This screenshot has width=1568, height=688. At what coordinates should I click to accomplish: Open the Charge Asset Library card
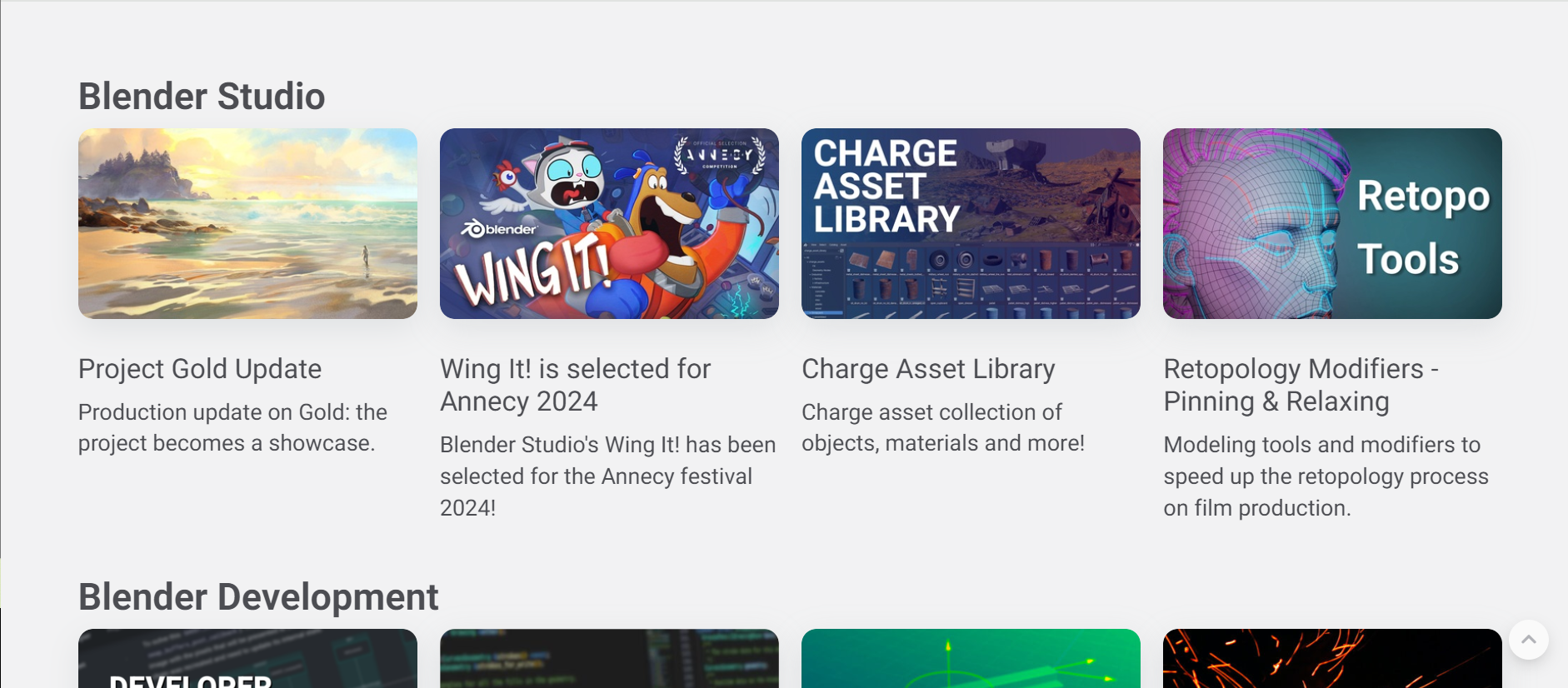click(x=971, y=223)
